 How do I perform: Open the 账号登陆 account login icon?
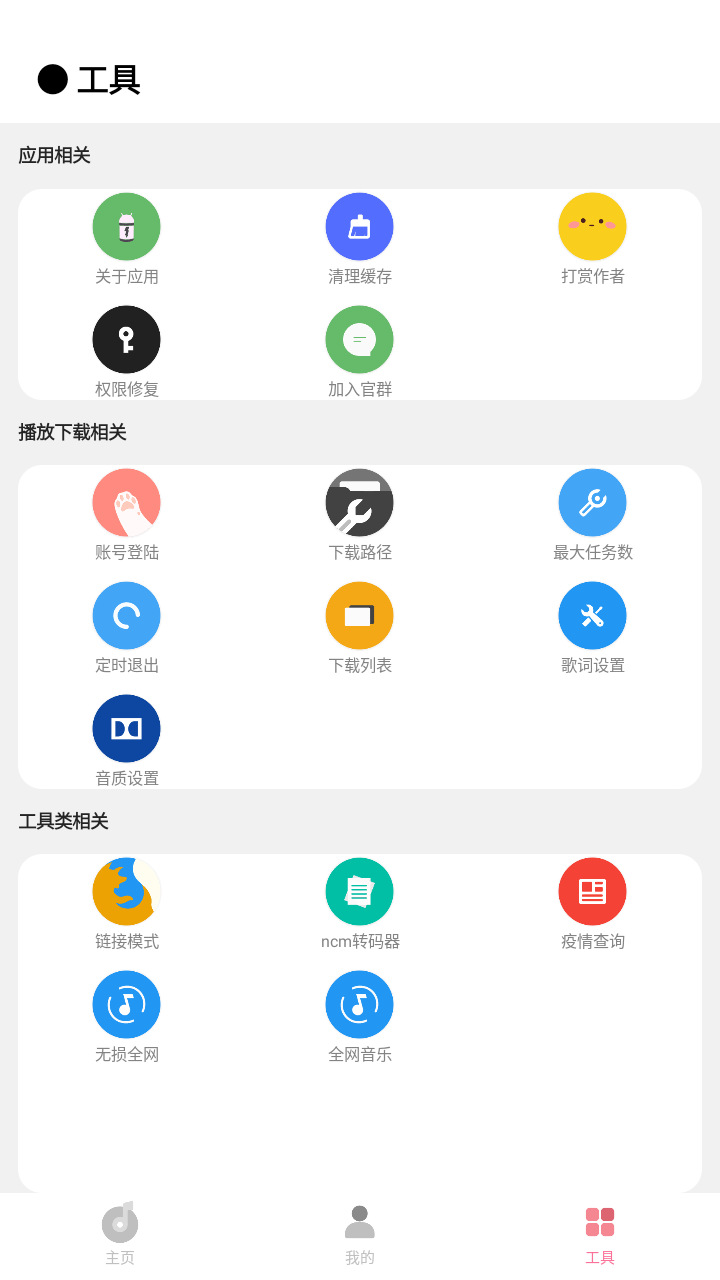pyautogui.click(x=126, y=502)
